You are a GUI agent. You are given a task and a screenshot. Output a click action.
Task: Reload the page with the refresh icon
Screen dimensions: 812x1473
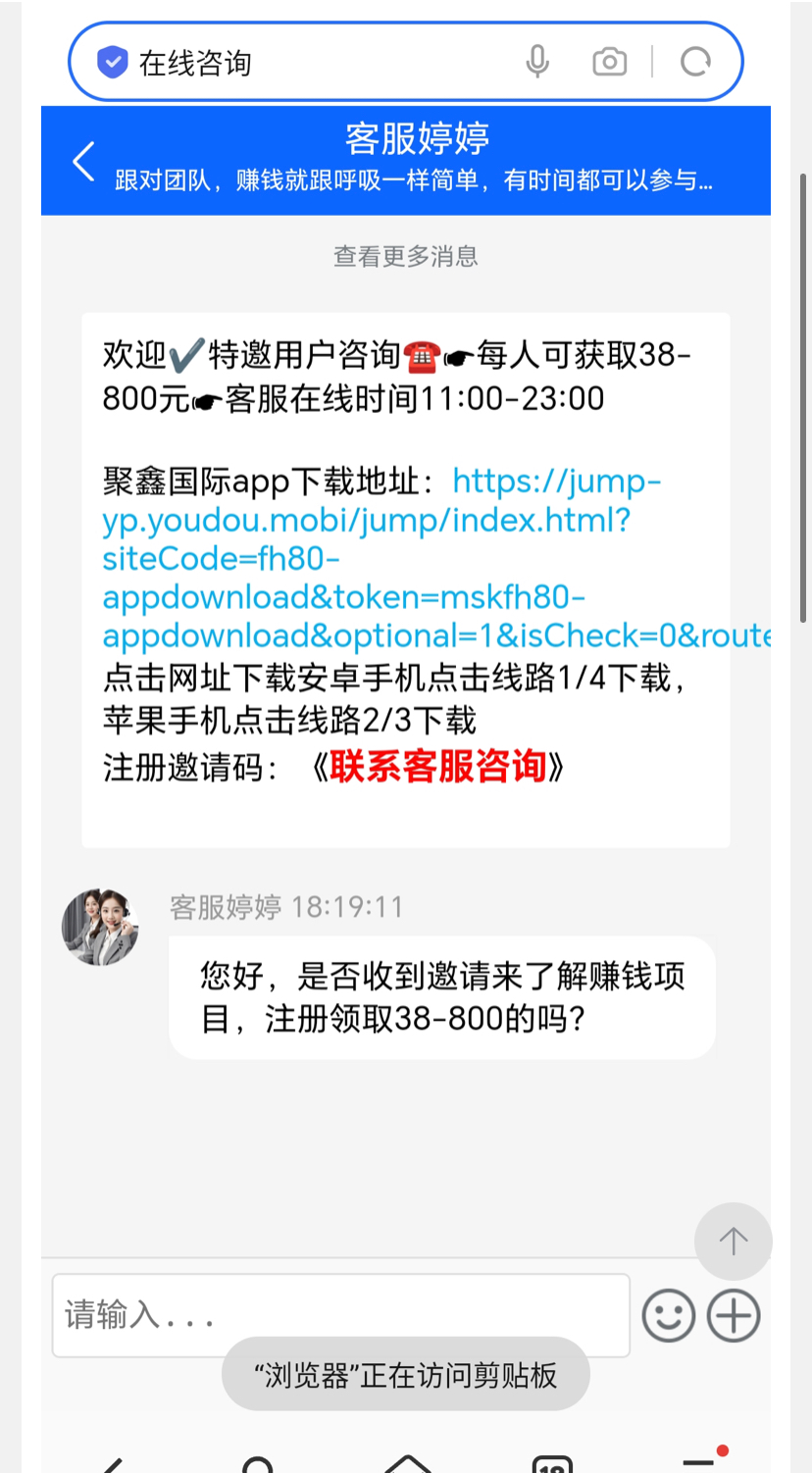point(695,63)
